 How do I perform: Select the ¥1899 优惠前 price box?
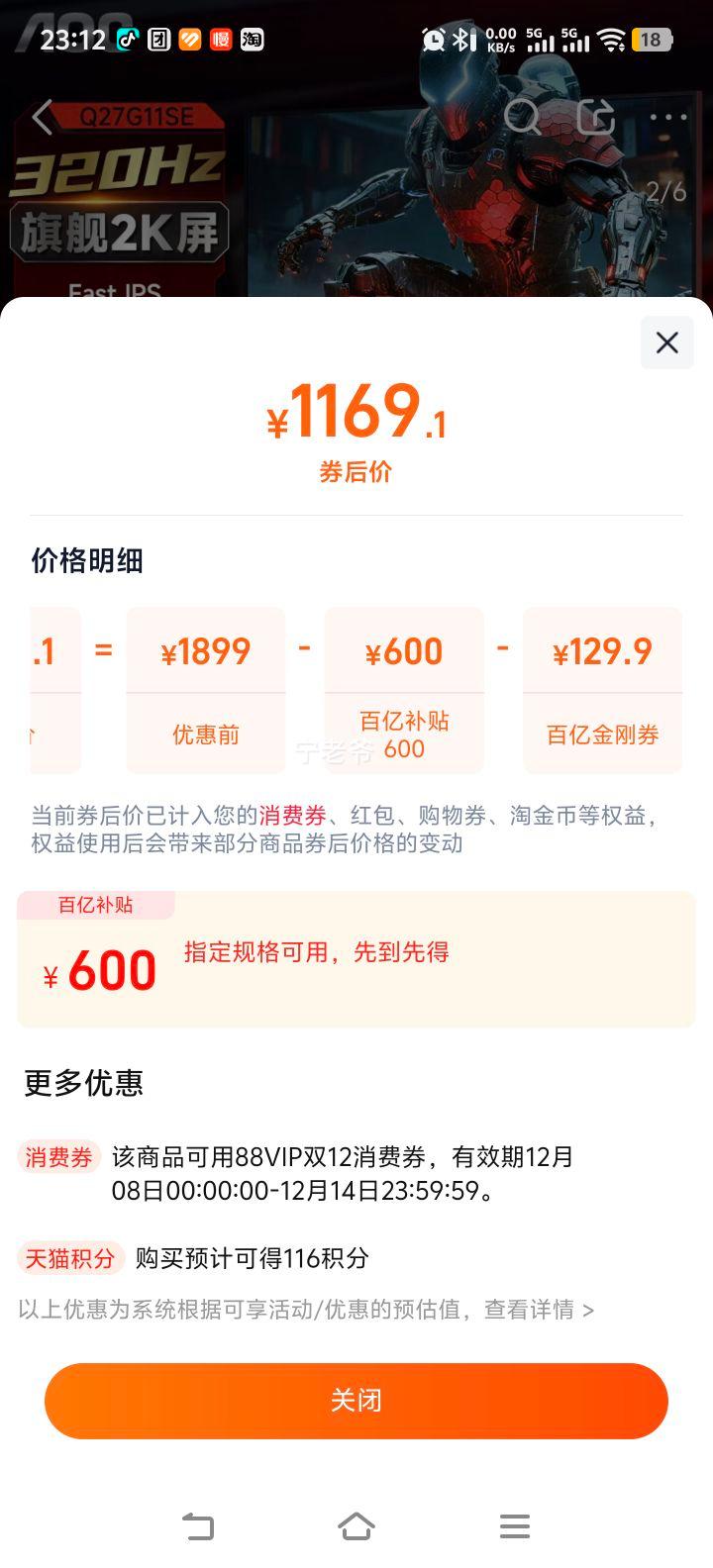[x=205, y=689]
